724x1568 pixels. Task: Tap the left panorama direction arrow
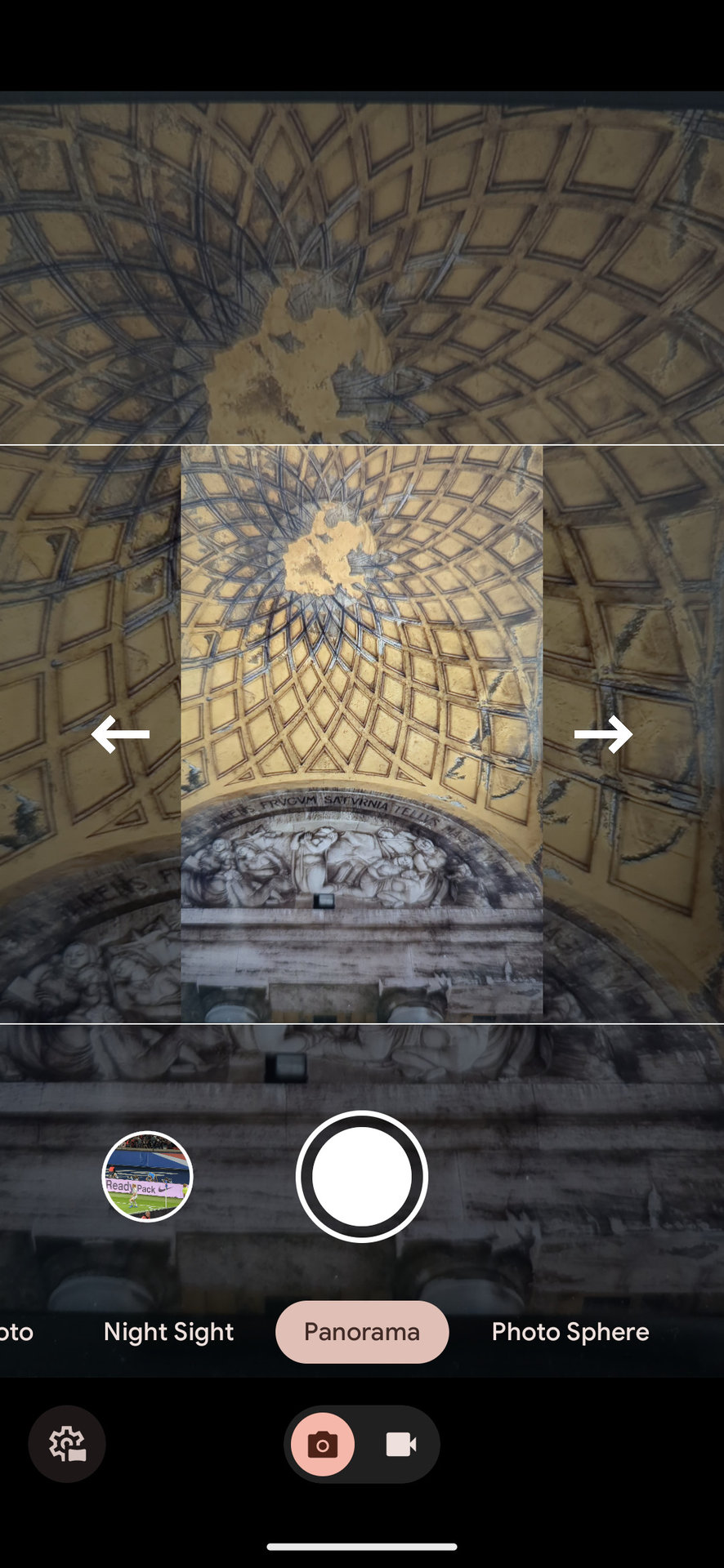pyautogui.click(x=120, y=733)
